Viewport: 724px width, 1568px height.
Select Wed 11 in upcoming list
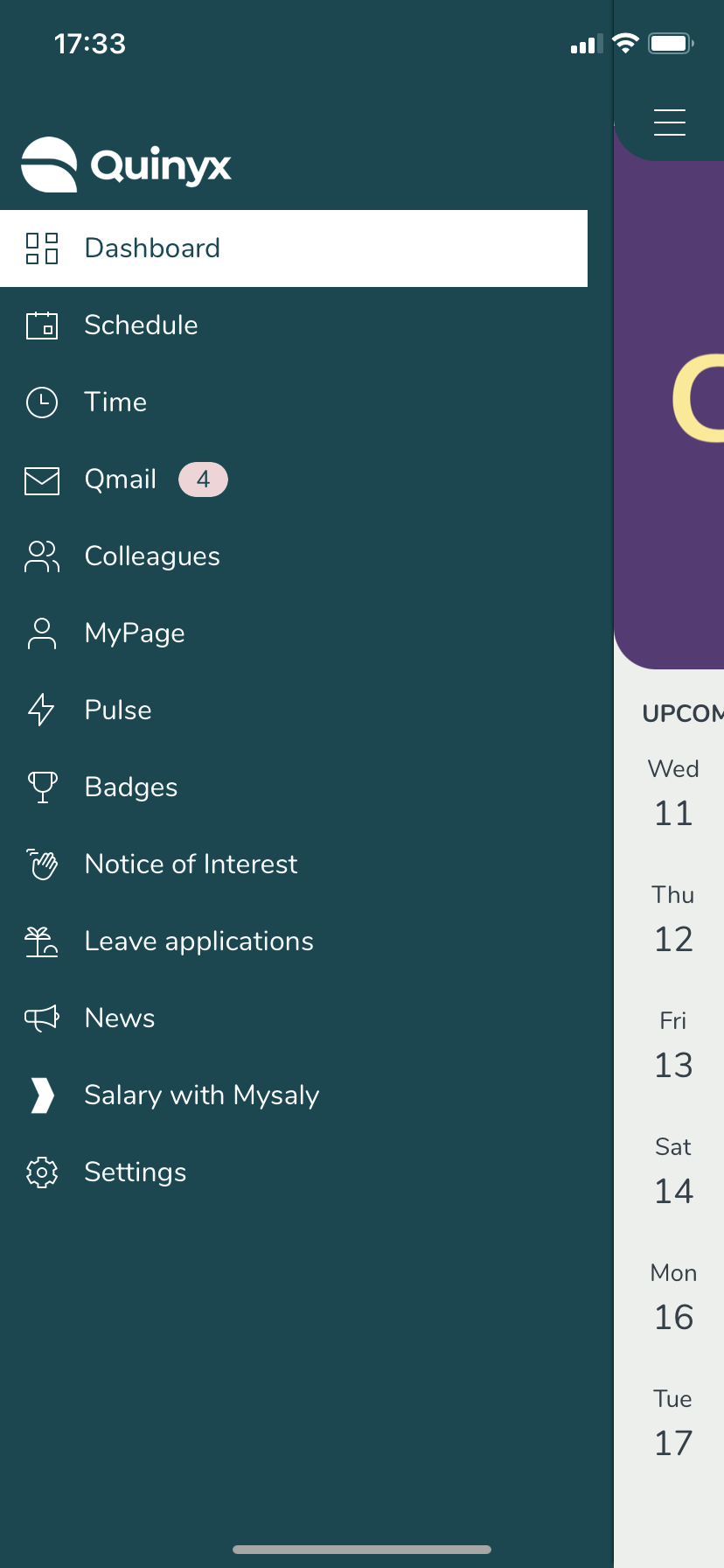click(x=673, y=794)
